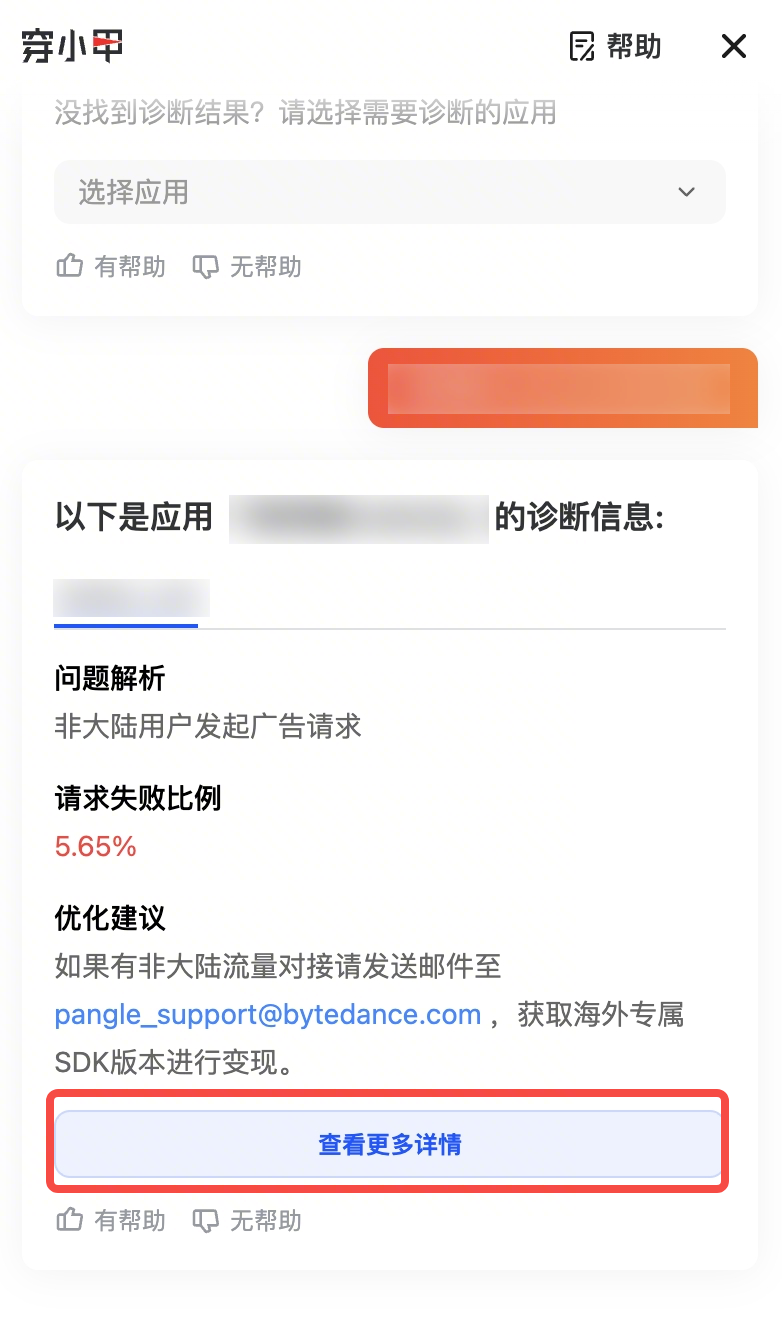Tap 查看更多详情 button
The height and width of the screenshot is (1326, 782).
(x=389, y=1144)
